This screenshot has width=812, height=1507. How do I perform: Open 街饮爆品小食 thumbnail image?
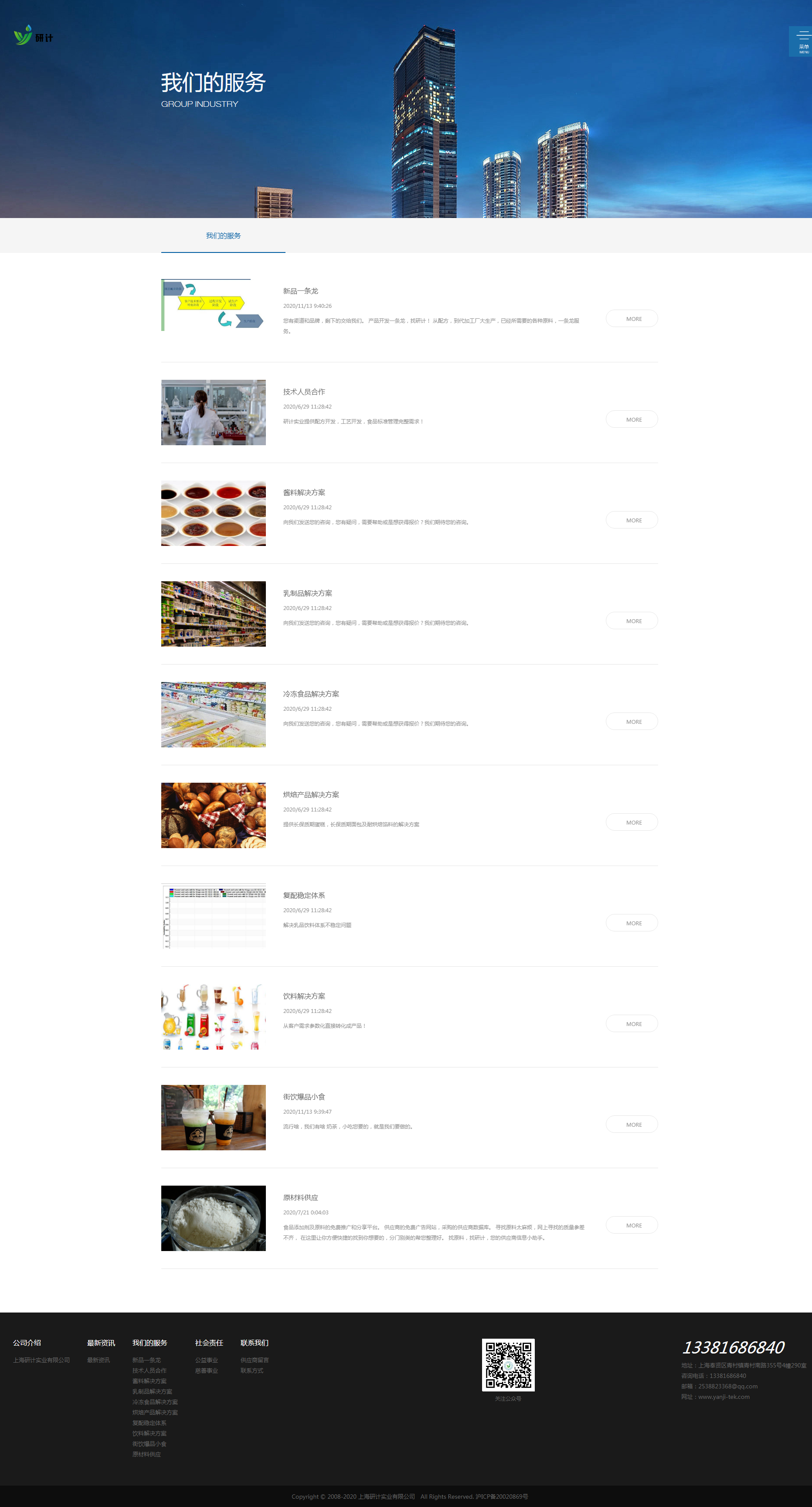click(214, 1117)
